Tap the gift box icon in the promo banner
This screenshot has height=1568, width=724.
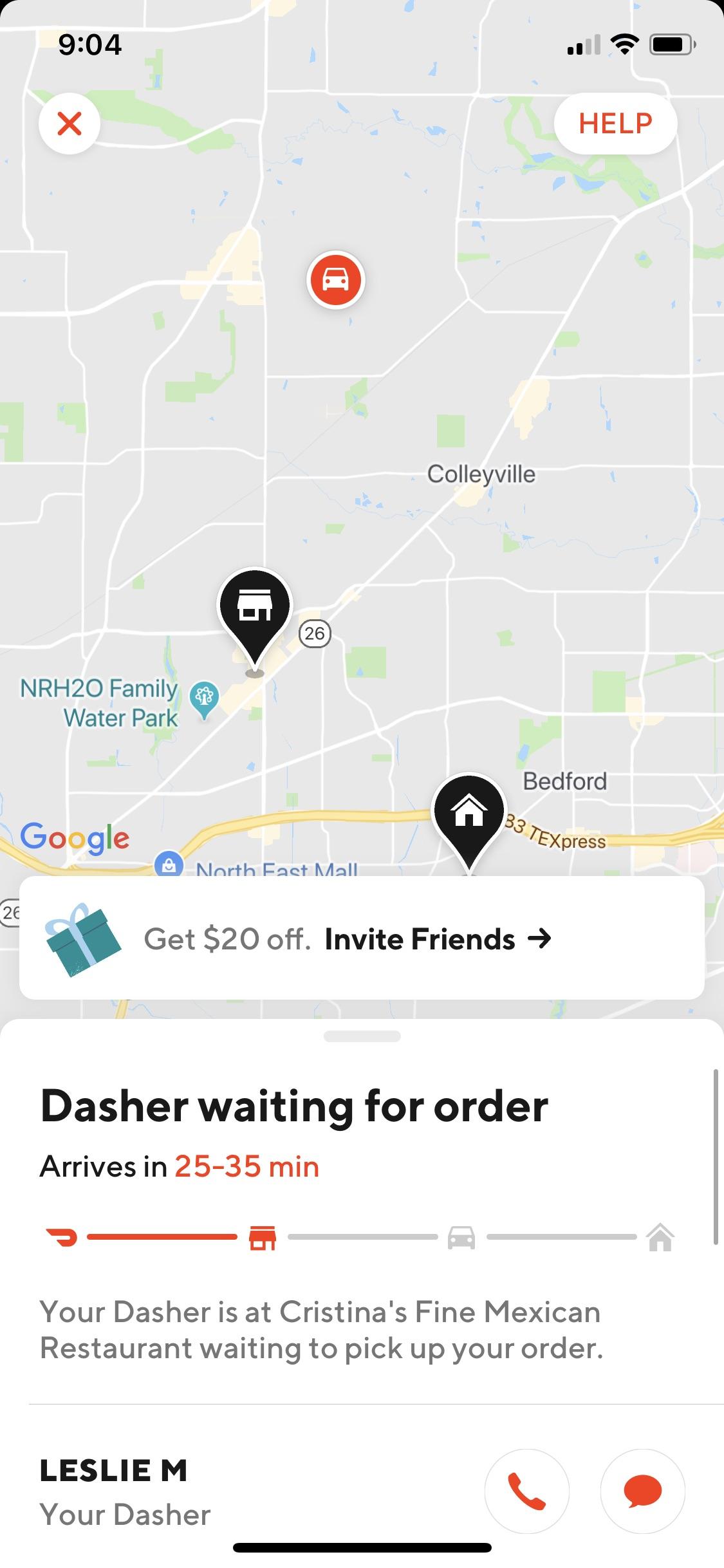(x=80, y=939)
